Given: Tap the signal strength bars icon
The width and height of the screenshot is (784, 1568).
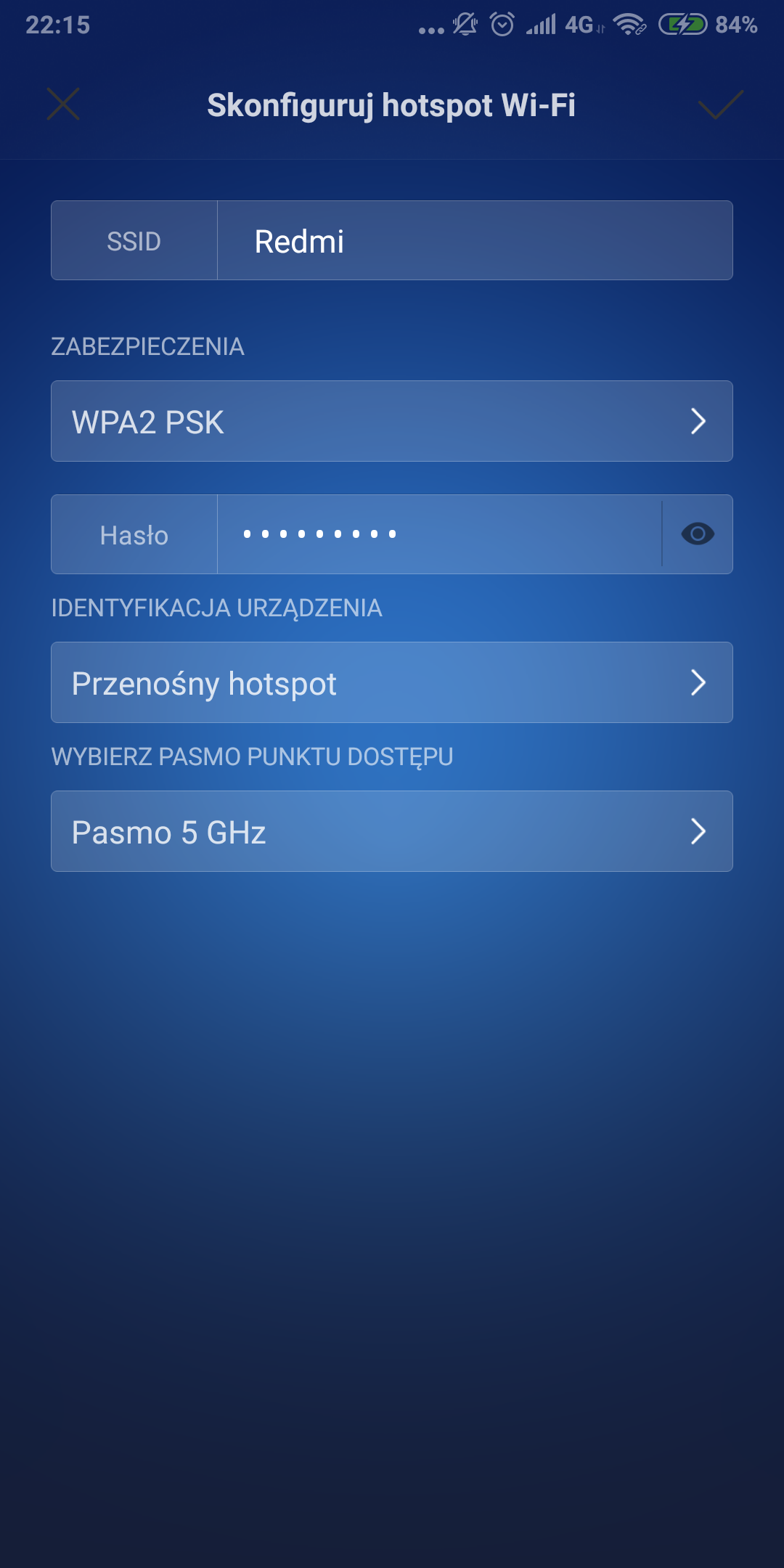Looking at the screenshot, I should (542, 24).
